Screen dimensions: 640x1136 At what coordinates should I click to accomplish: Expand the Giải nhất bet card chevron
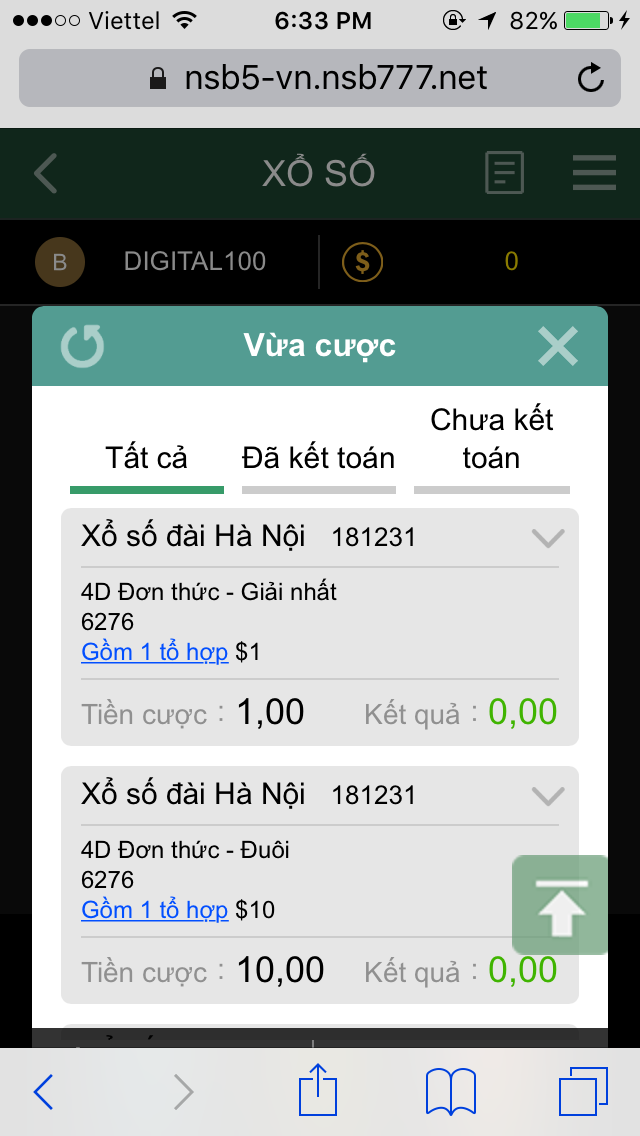548,538
